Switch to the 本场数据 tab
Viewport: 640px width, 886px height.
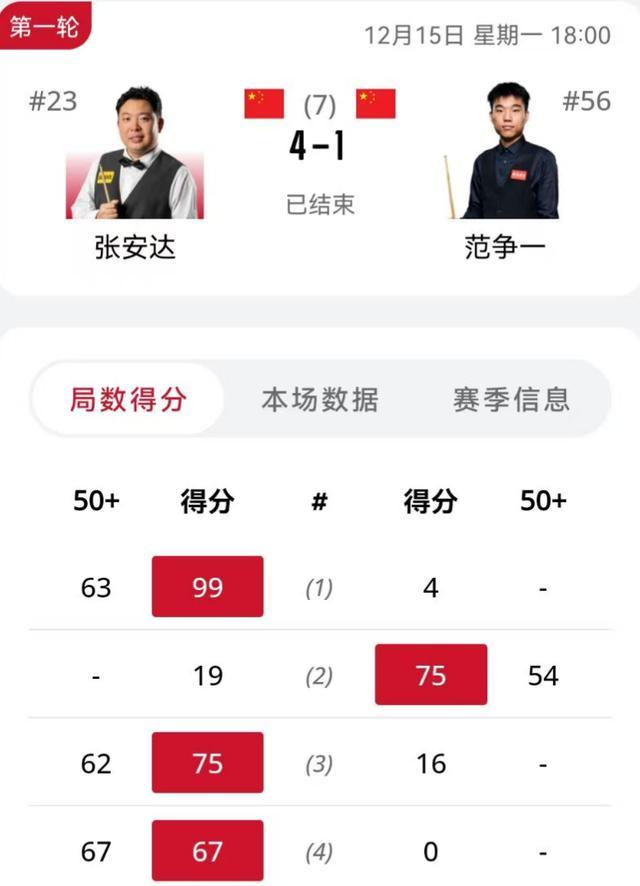pos(320,400)
